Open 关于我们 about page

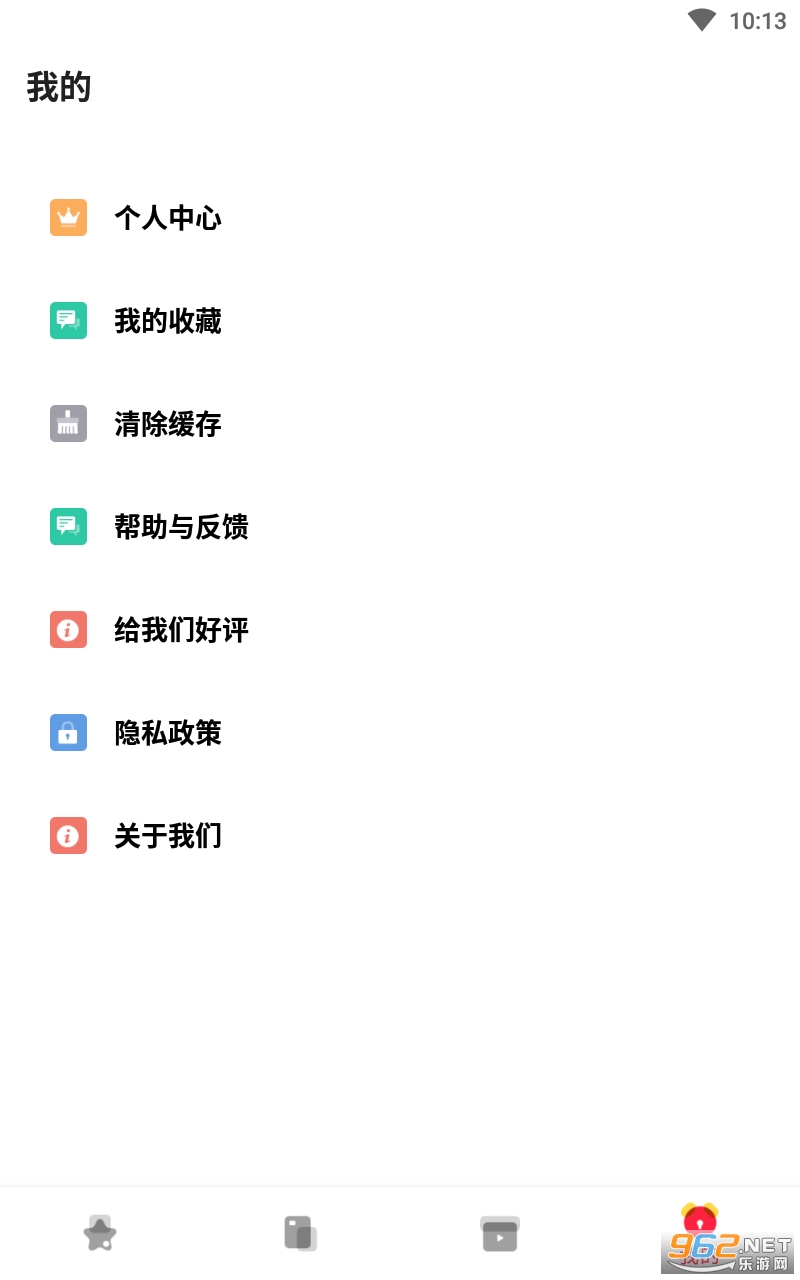coord(167,836)
